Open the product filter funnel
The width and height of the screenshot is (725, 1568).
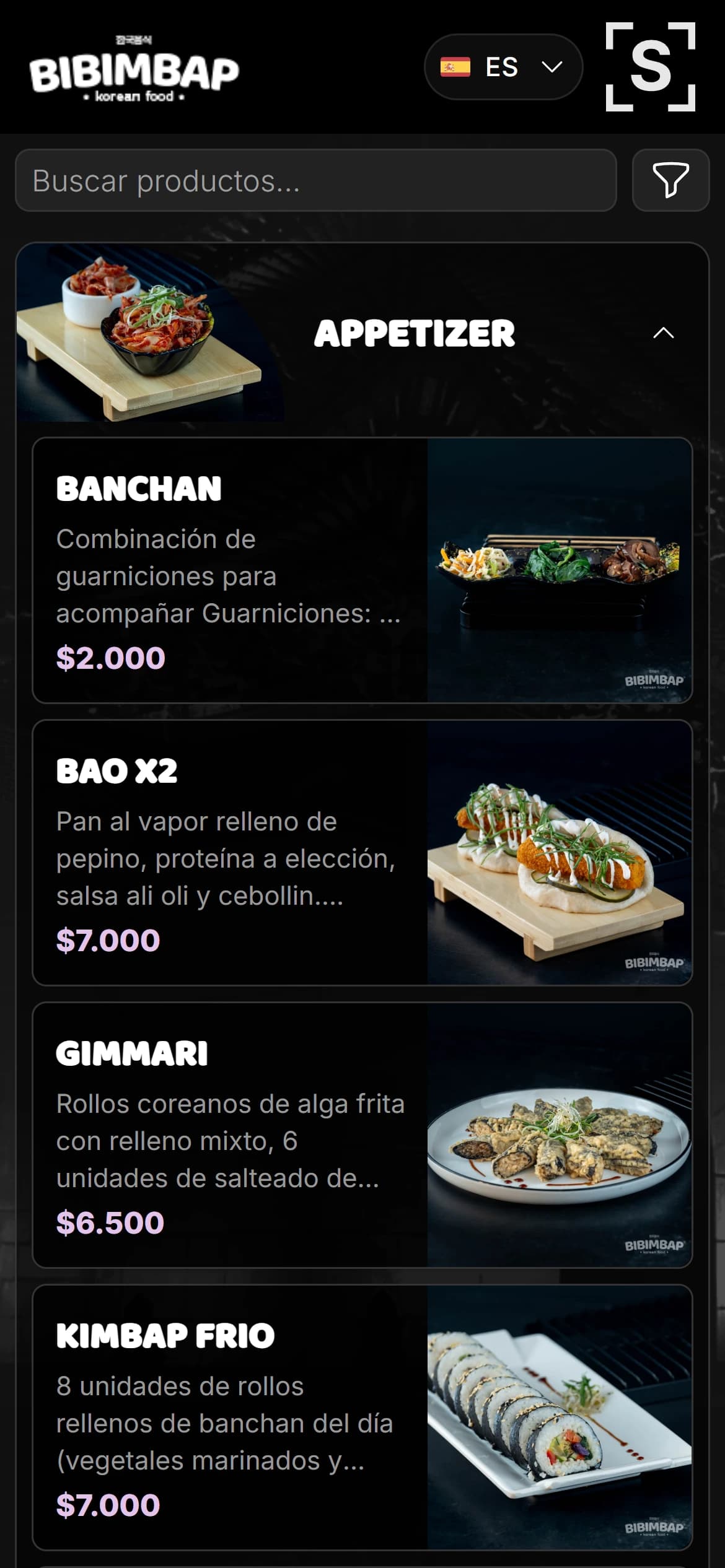[670, 180]
